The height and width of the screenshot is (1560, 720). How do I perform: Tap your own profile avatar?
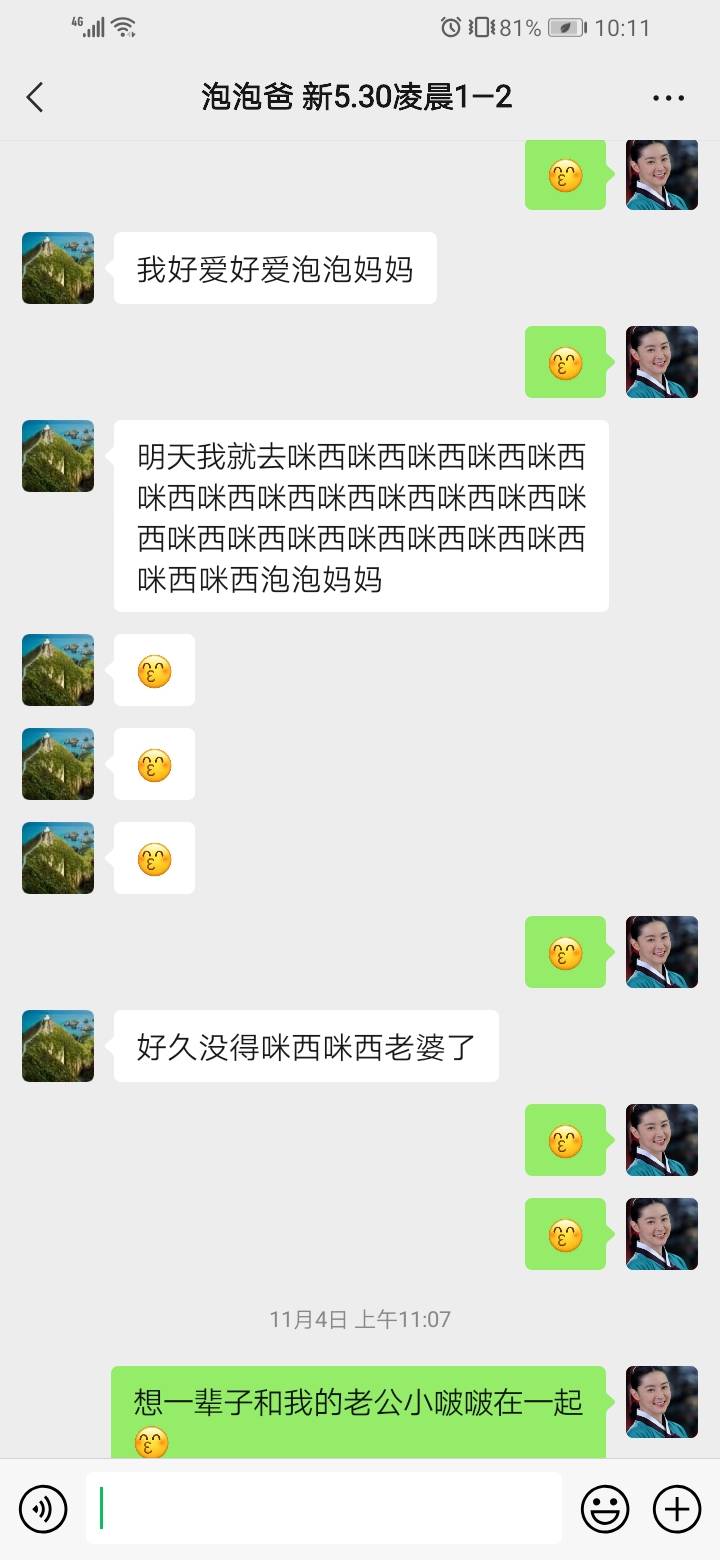[661, 175]
